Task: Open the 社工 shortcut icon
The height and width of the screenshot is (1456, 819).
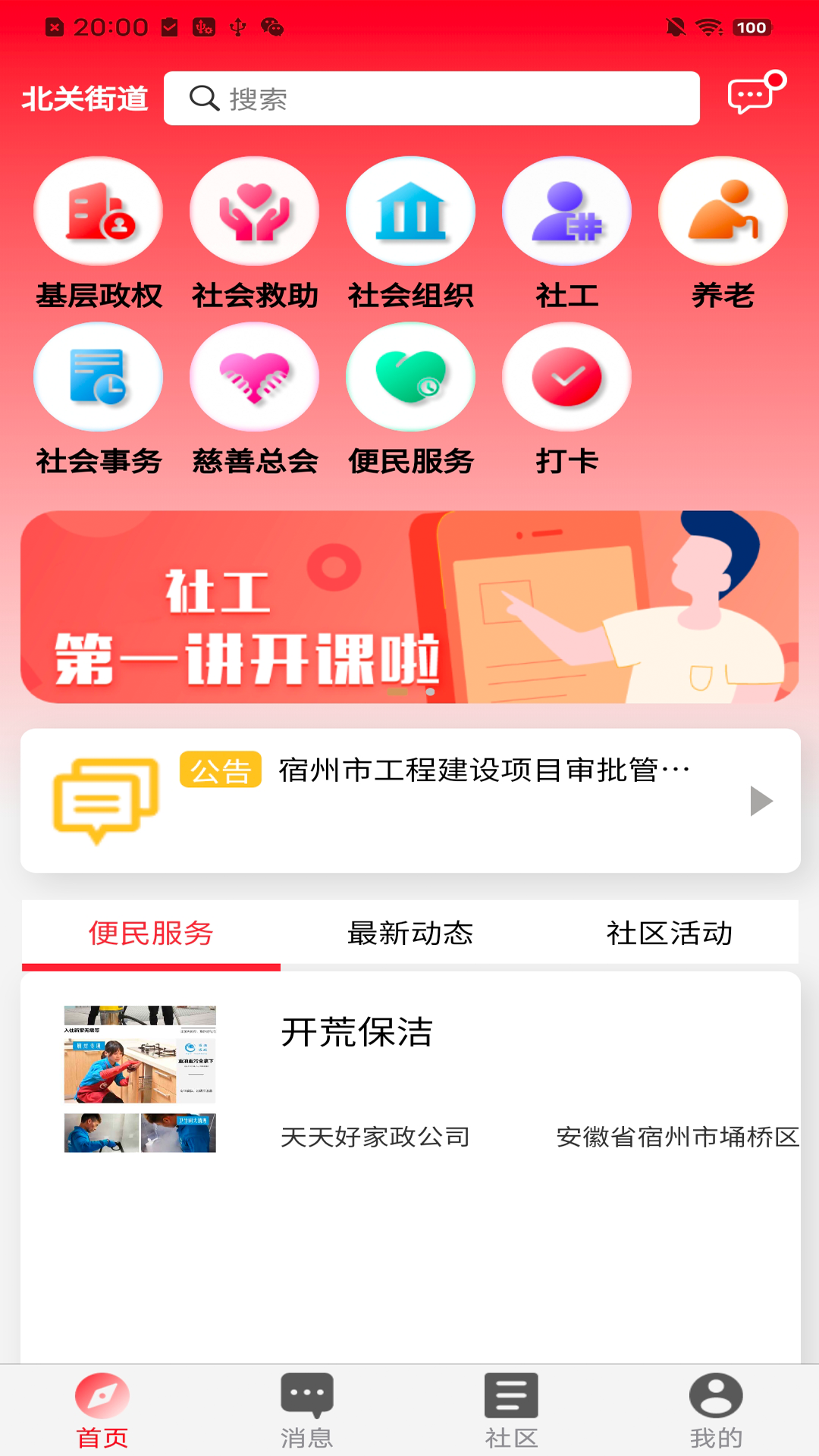Action: 566,212
